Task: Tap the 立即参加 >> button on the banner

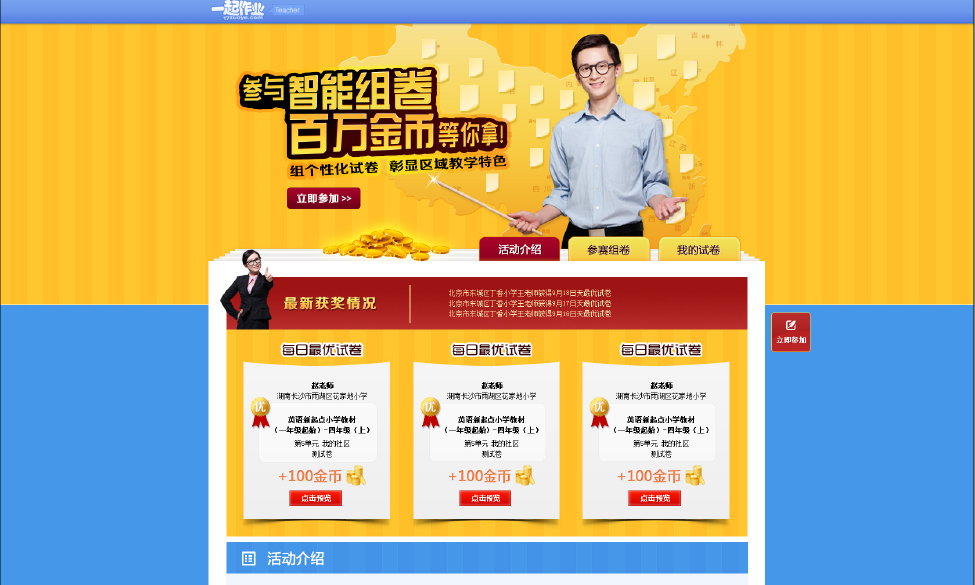Action: pos(323,198)
